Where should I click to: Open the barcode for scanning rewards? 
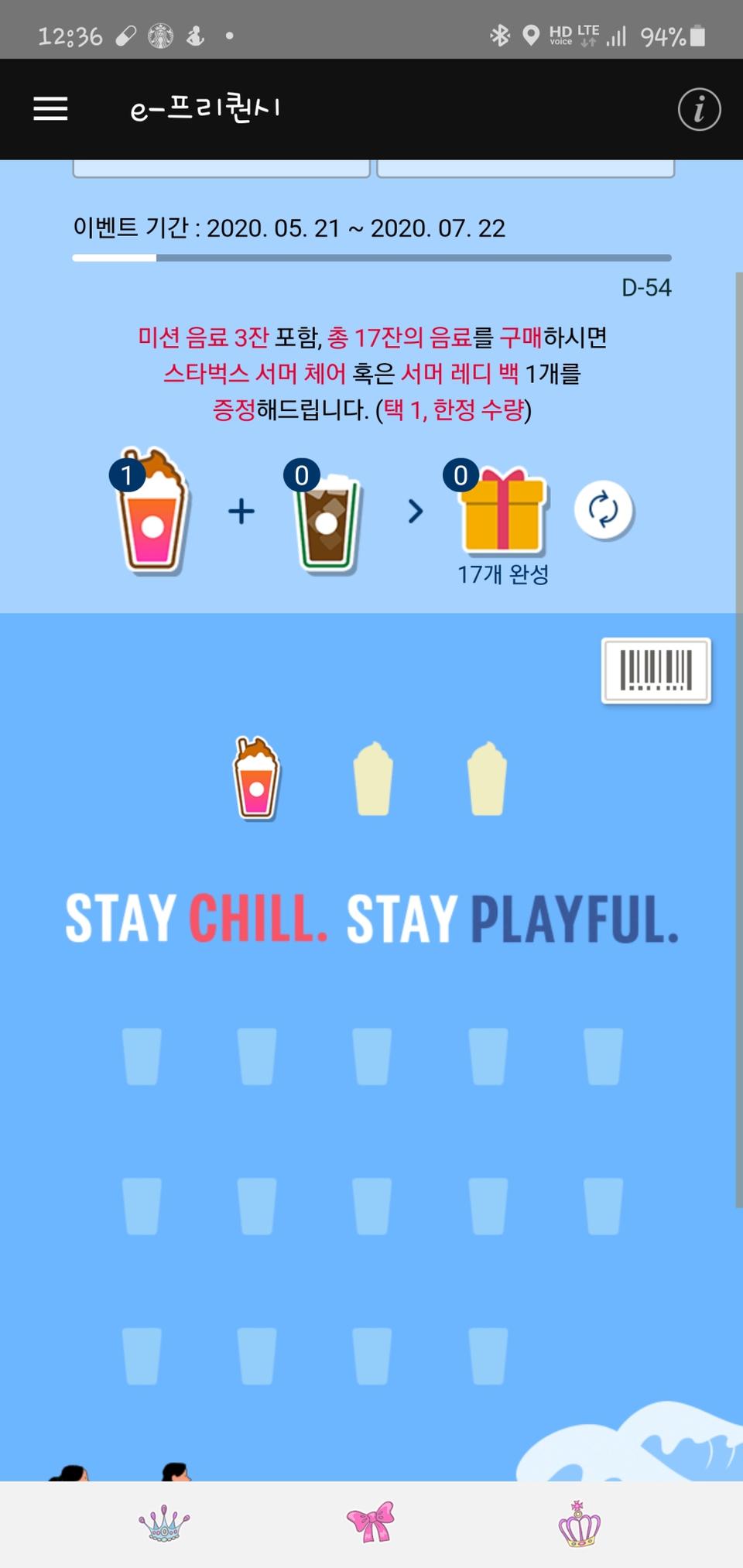(x=654, y=671)
